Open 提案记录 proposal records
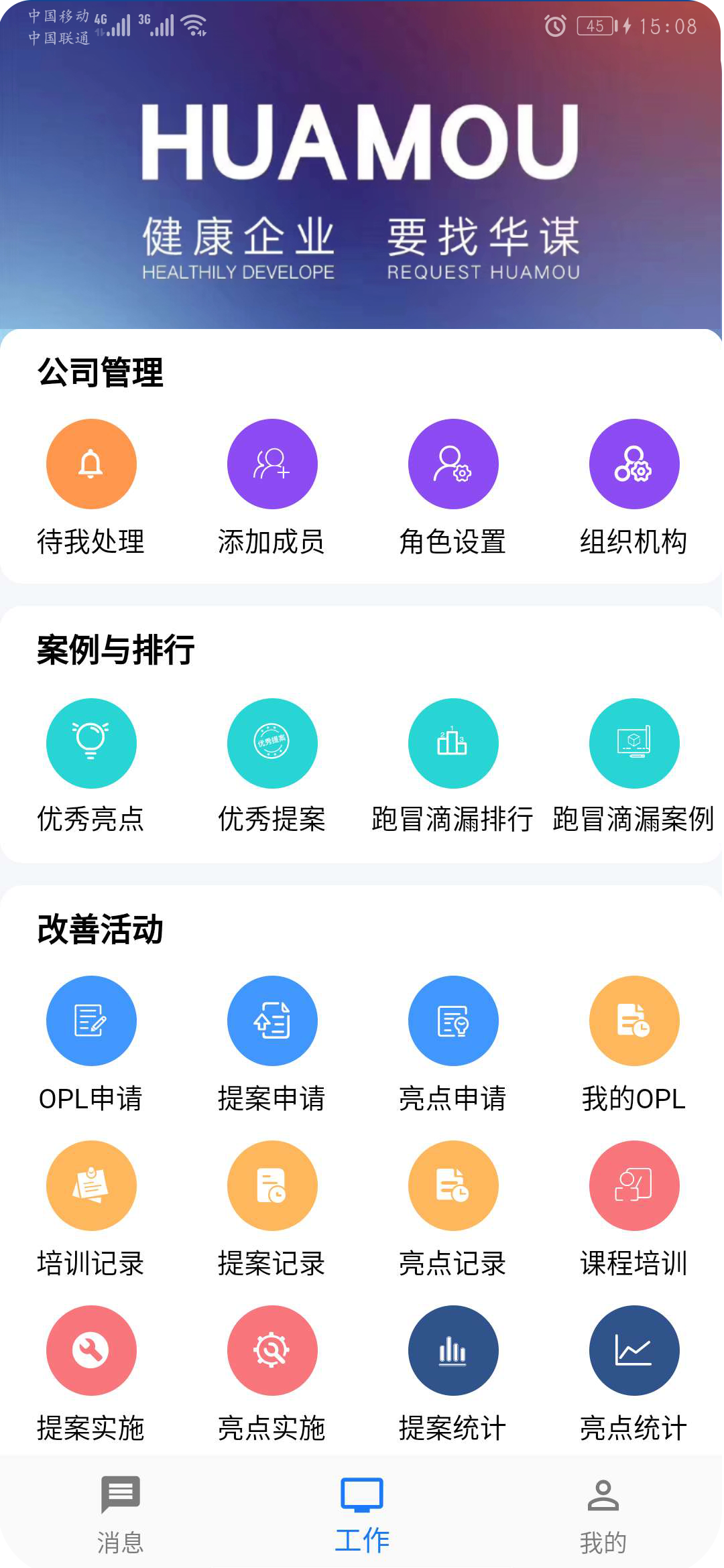Image resolution: width=724 pixels, height=1568 pixels. pyautogui.click(x=272, y=1185)
